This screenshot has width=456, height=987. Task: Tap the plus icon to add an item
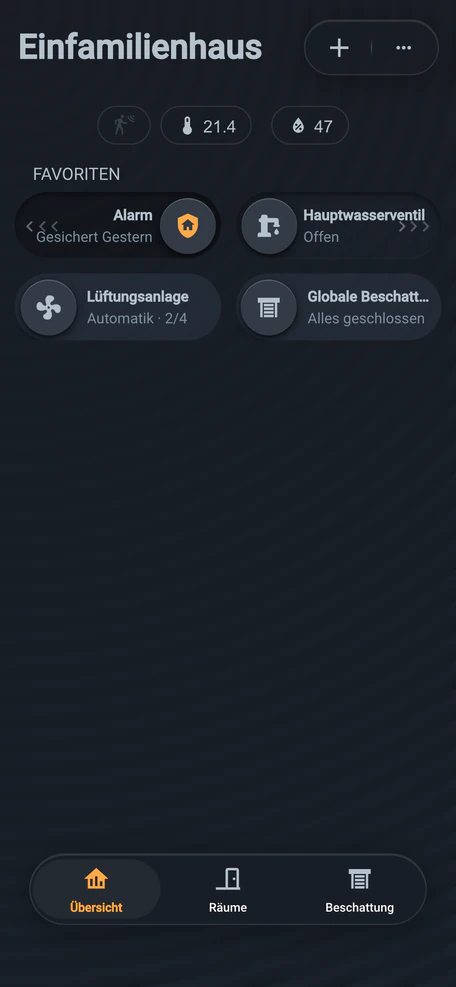pos(339,48)
